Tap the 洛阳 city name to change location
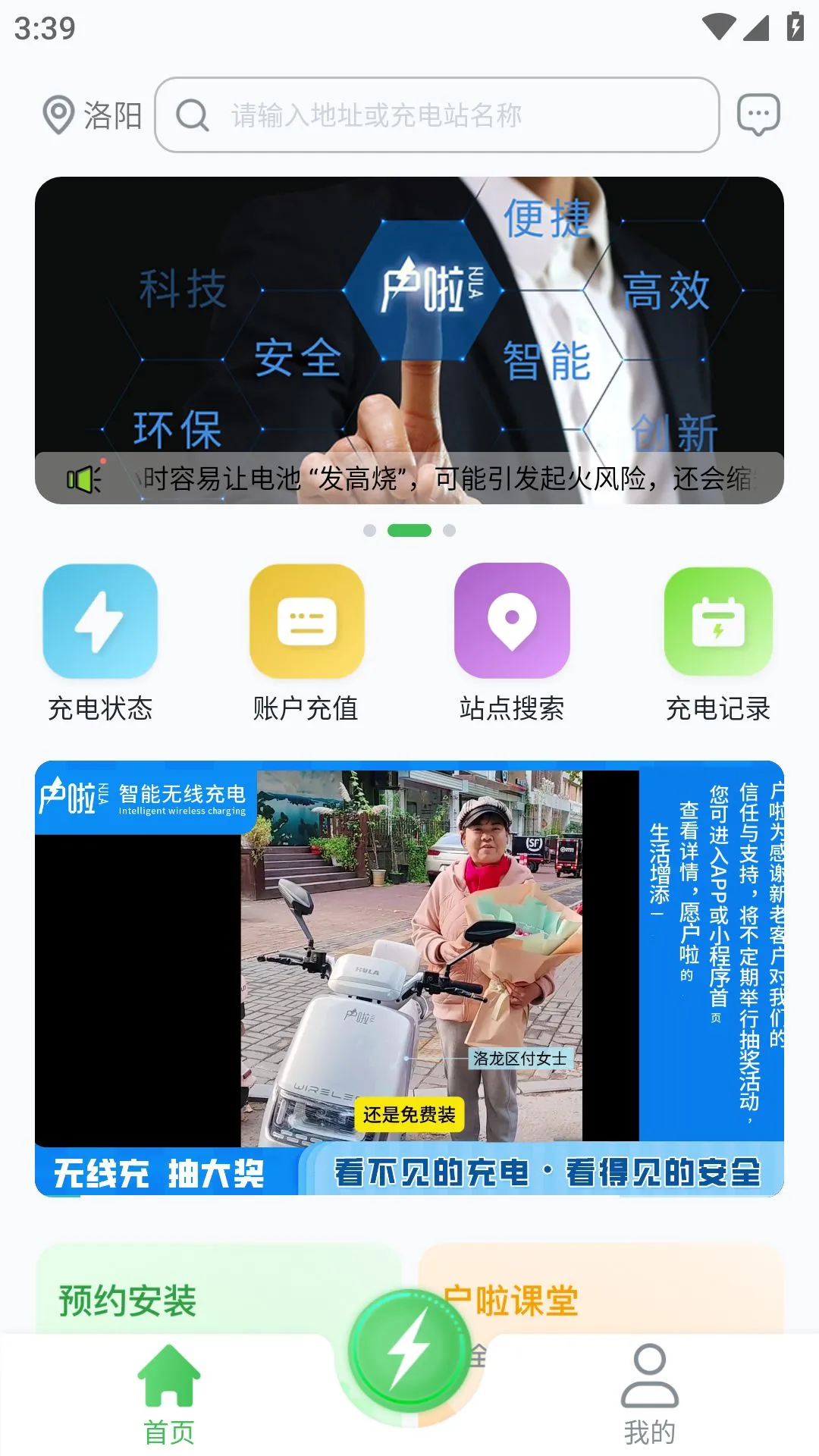 [114, 115]
